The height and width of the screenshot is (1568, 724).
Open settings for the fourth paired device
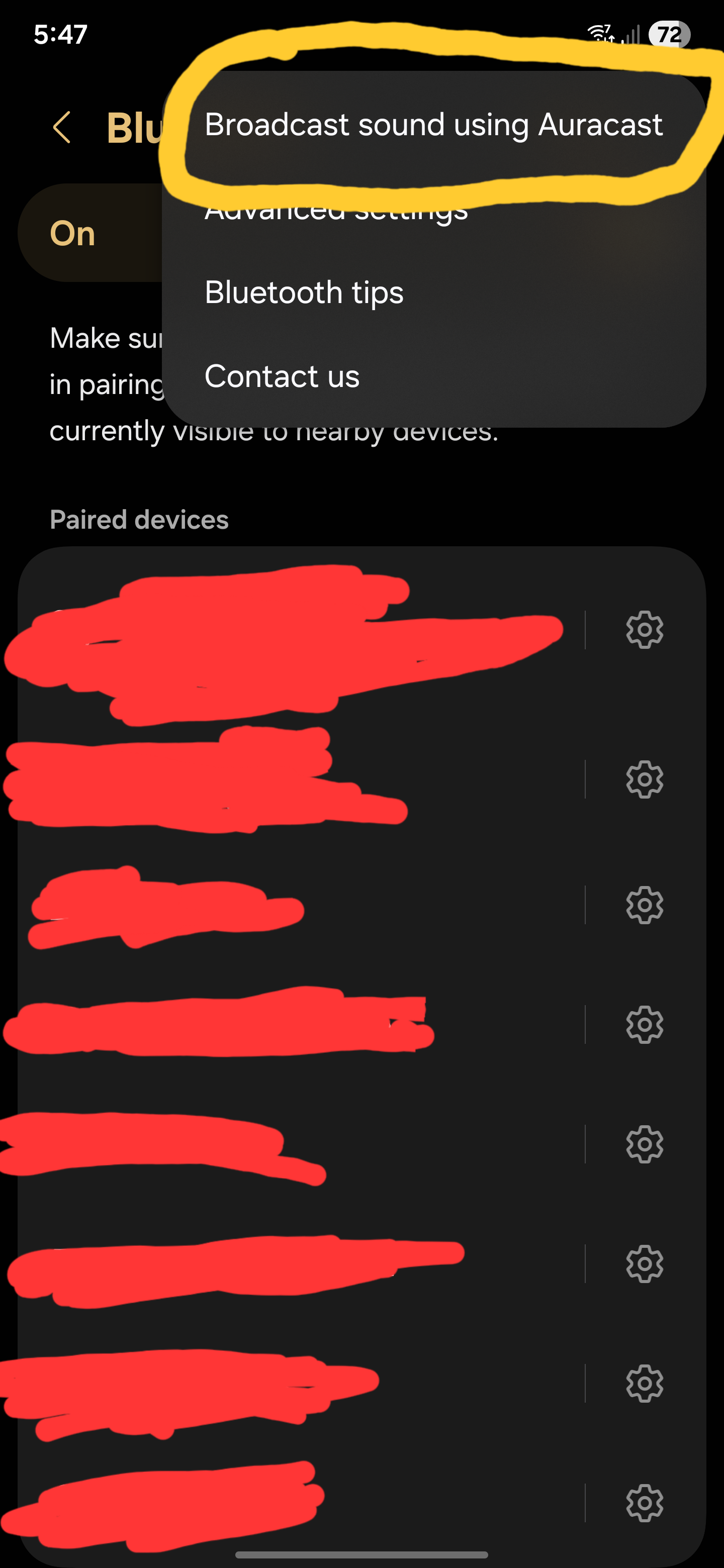click(644, 1024)
